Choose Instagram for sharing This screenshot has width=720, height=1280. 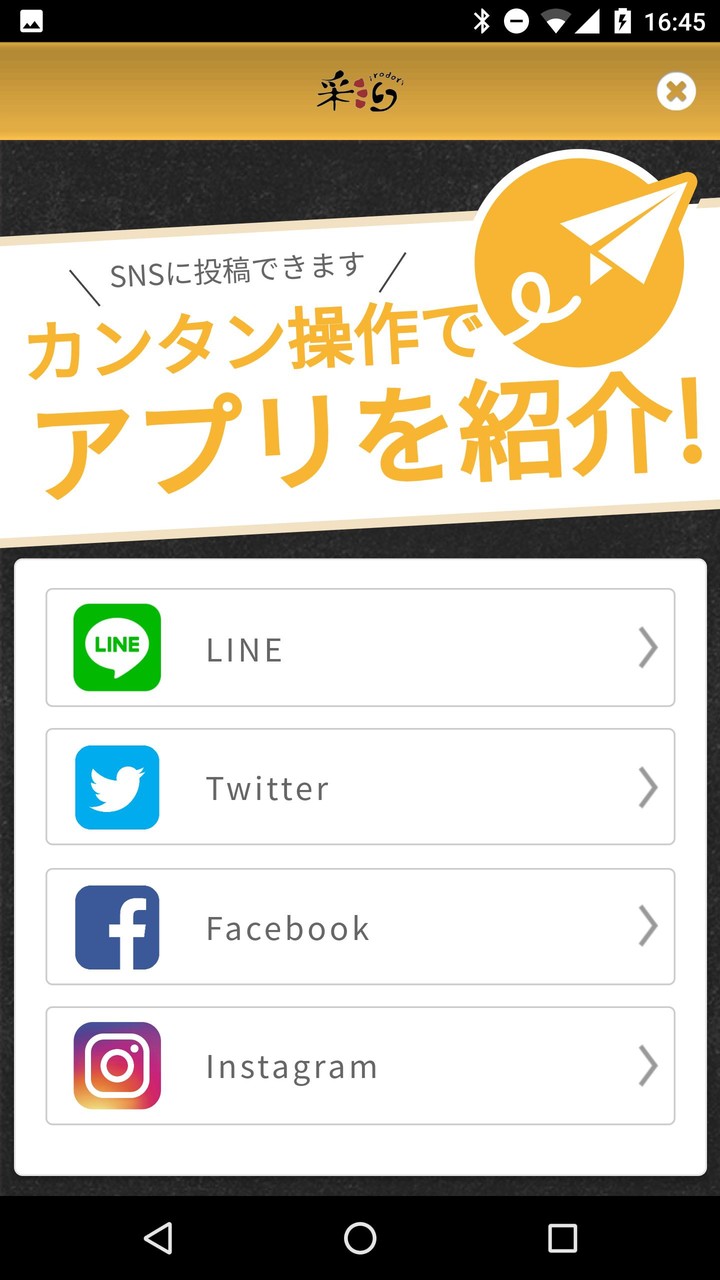360,1066
